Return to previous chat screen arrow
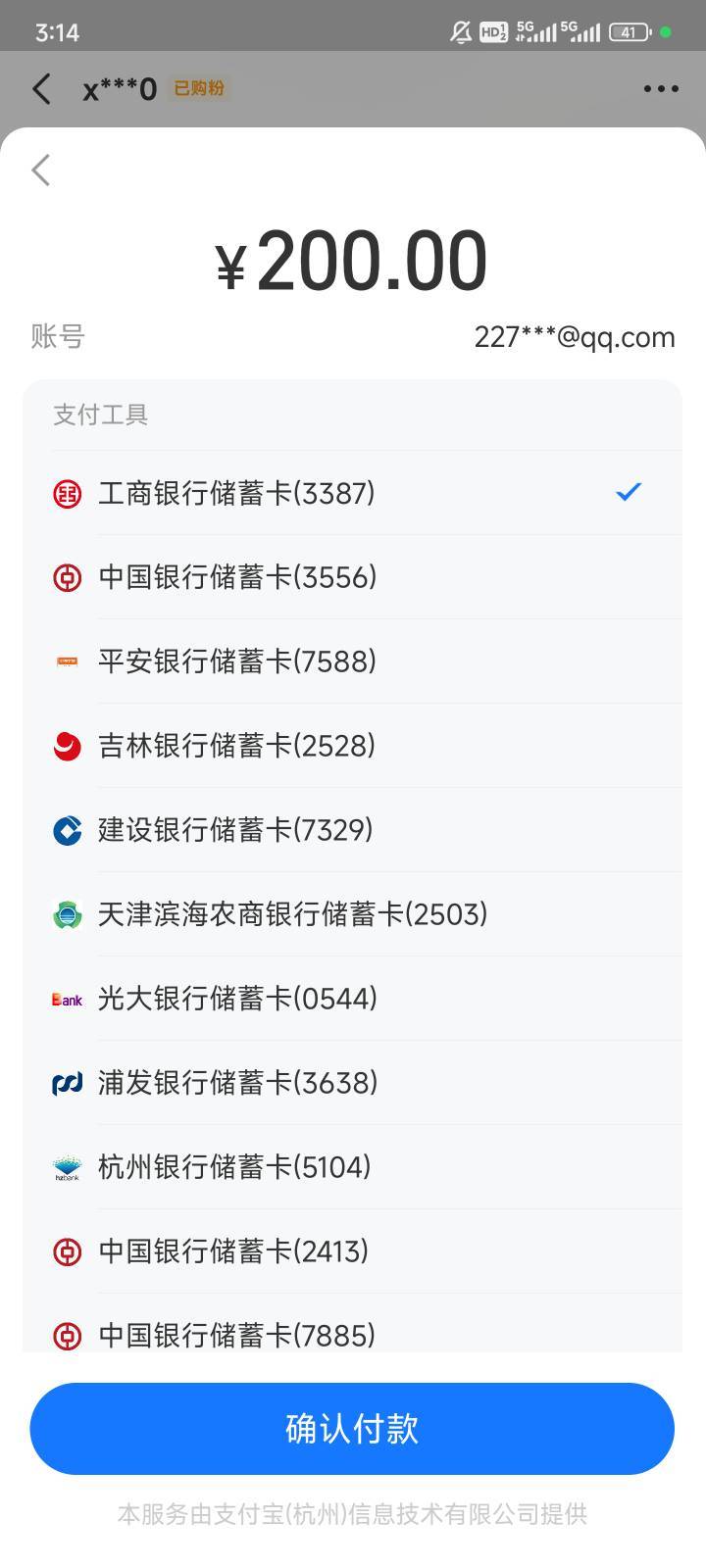The image size is (706, 1568). point(41,89)
